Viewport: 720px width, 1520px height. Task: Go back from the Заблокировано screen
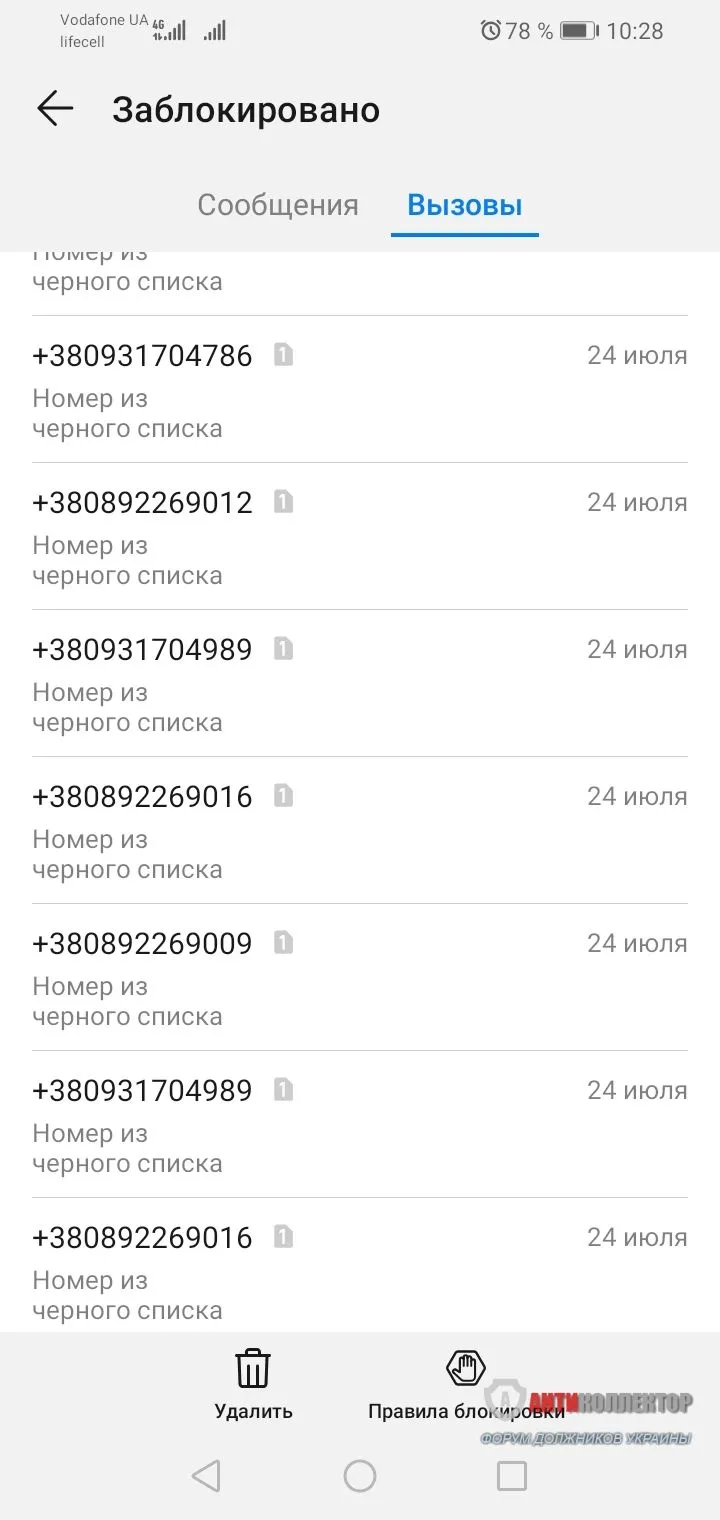click(x=55, y=109)
